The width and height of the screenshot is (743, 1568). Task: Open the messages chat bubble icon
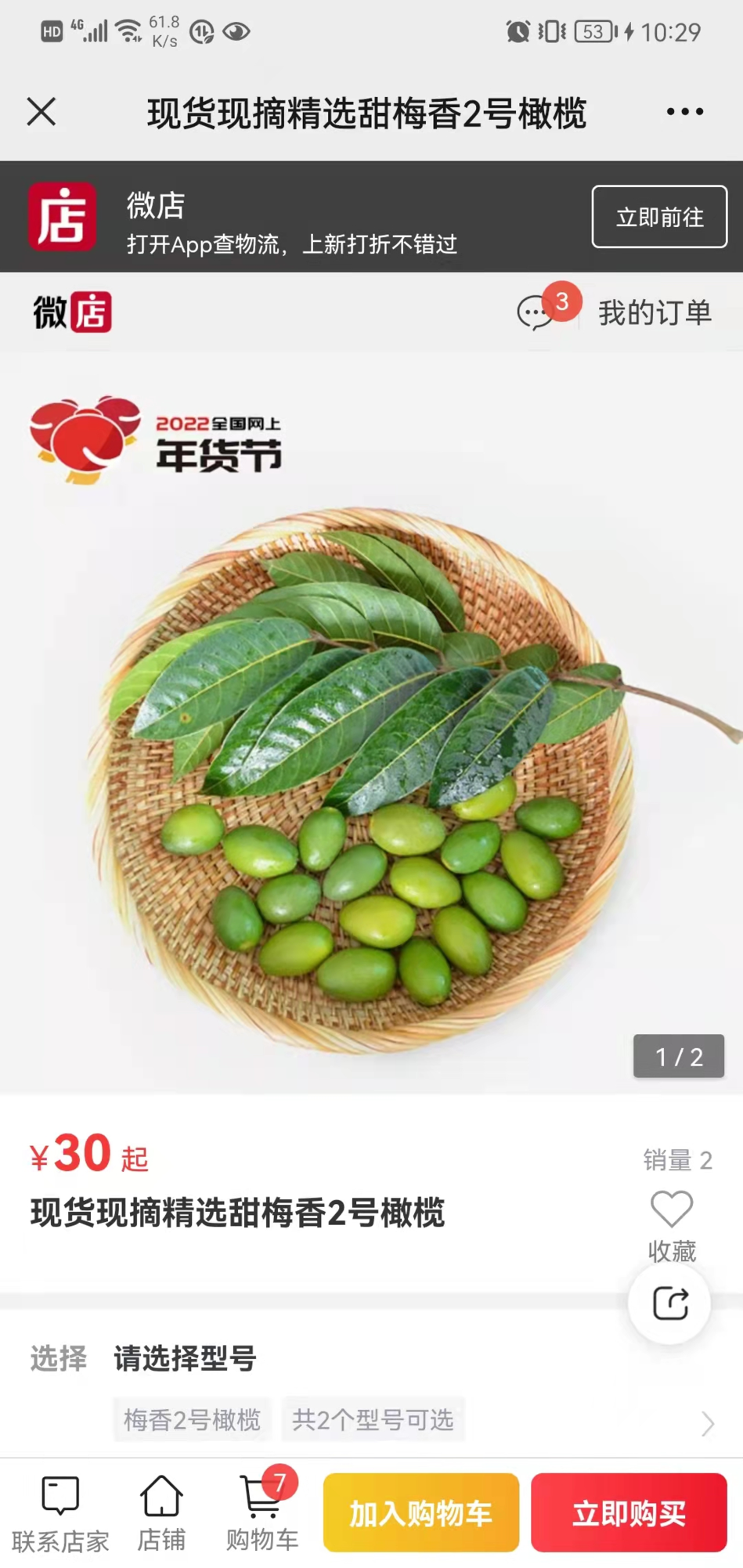[x=536, y=312]
